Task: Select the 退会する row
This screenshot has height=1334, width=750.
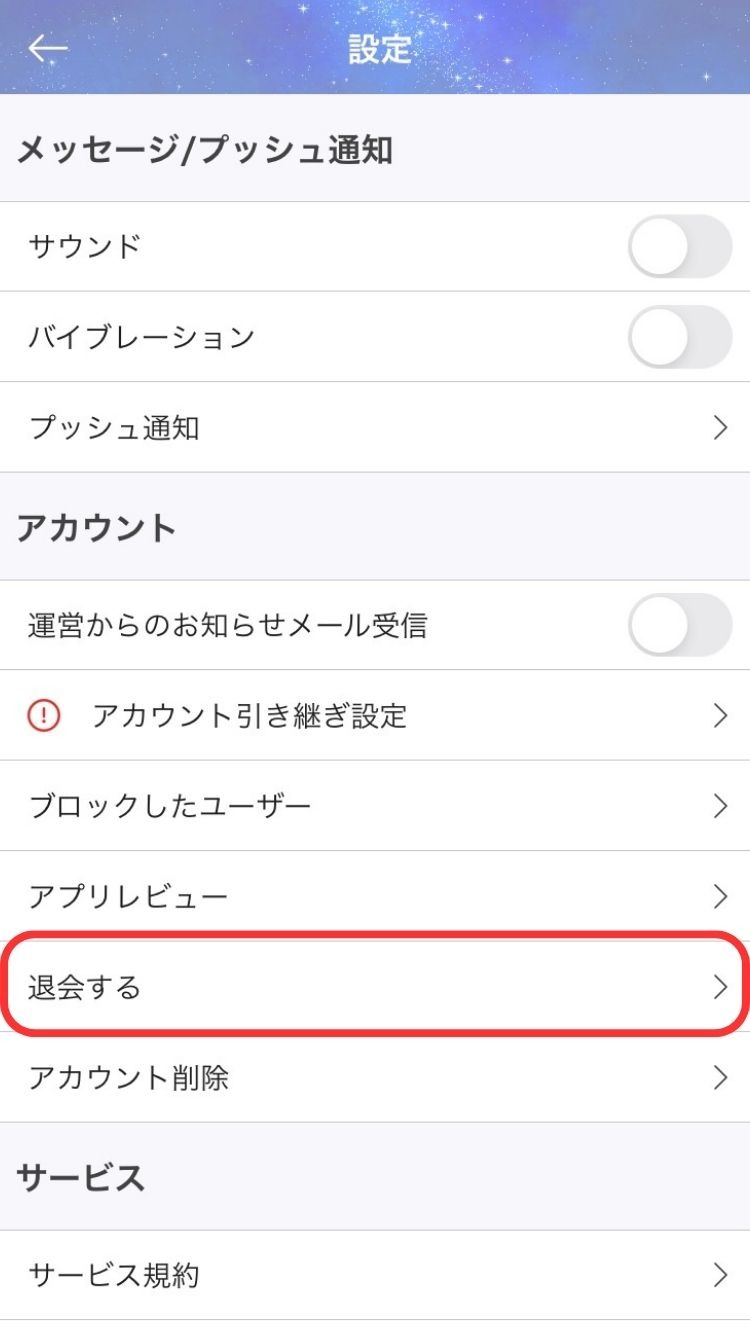Action: tap(375, 987)
